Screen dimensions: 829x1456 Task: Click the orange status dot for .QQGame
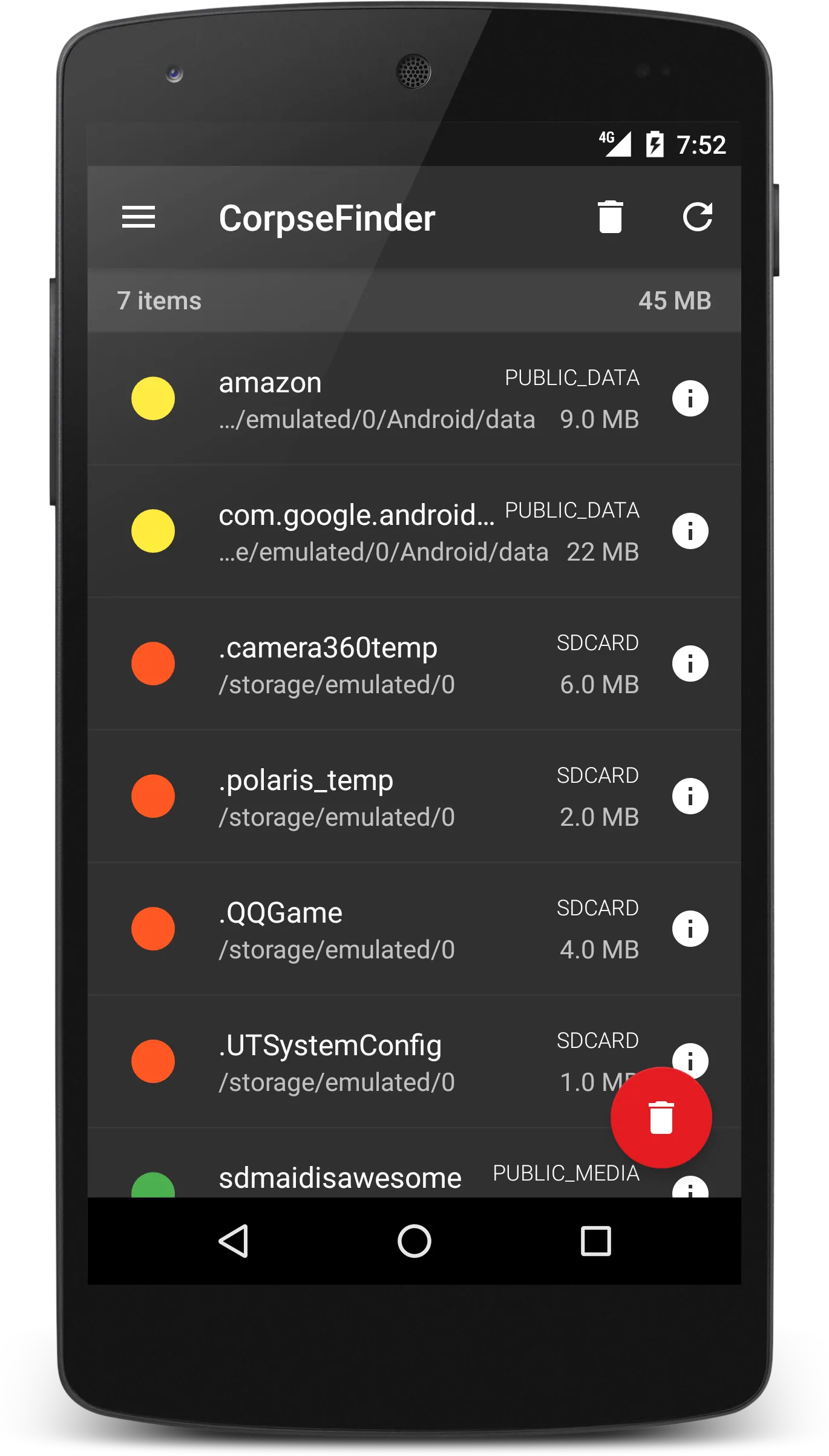pos(153,927)
